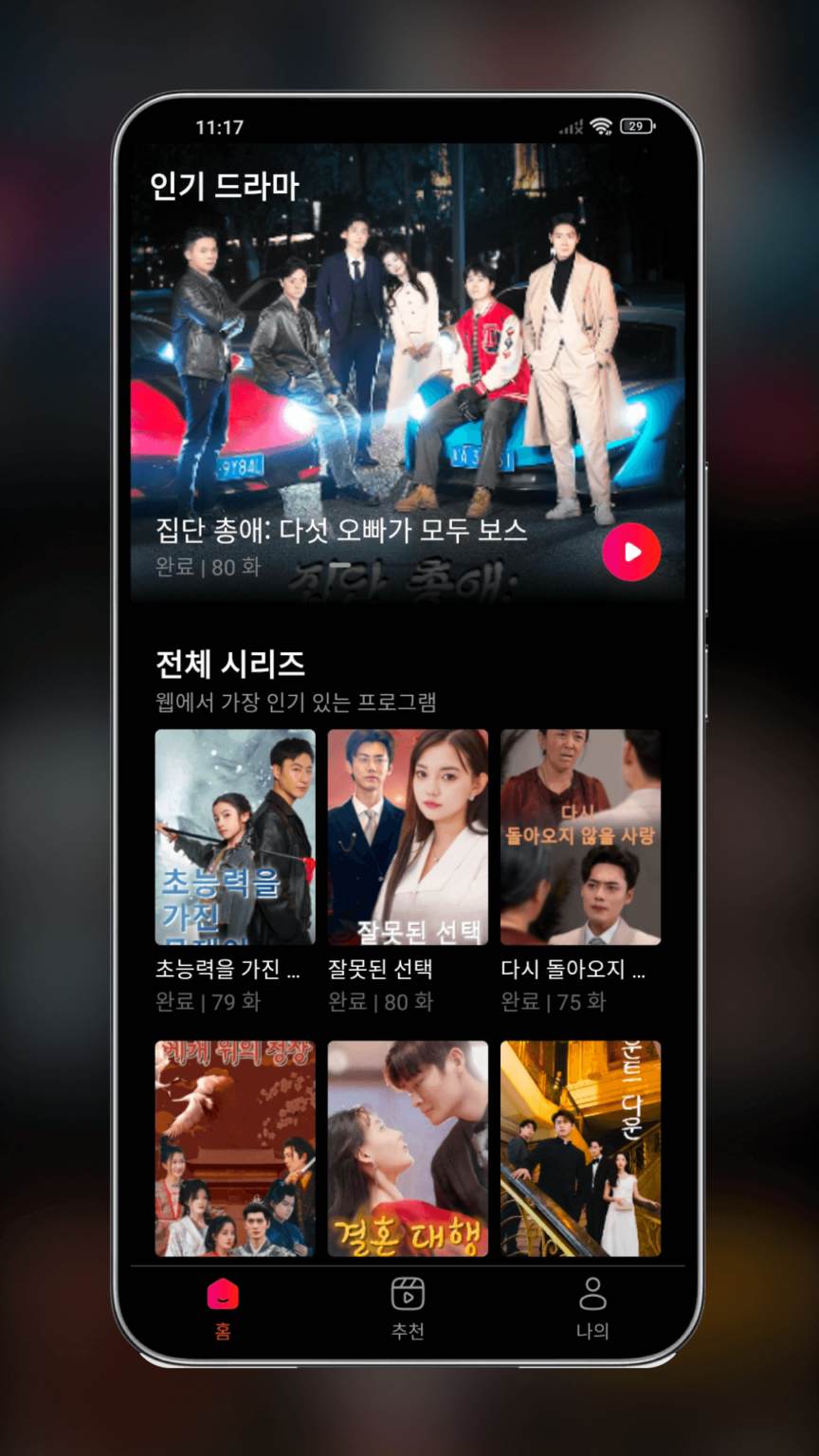Image resolution: width=819 pixels, height=1456 pixels.
Task: Open the red palace poster drama
Action: coord(235,1148)
